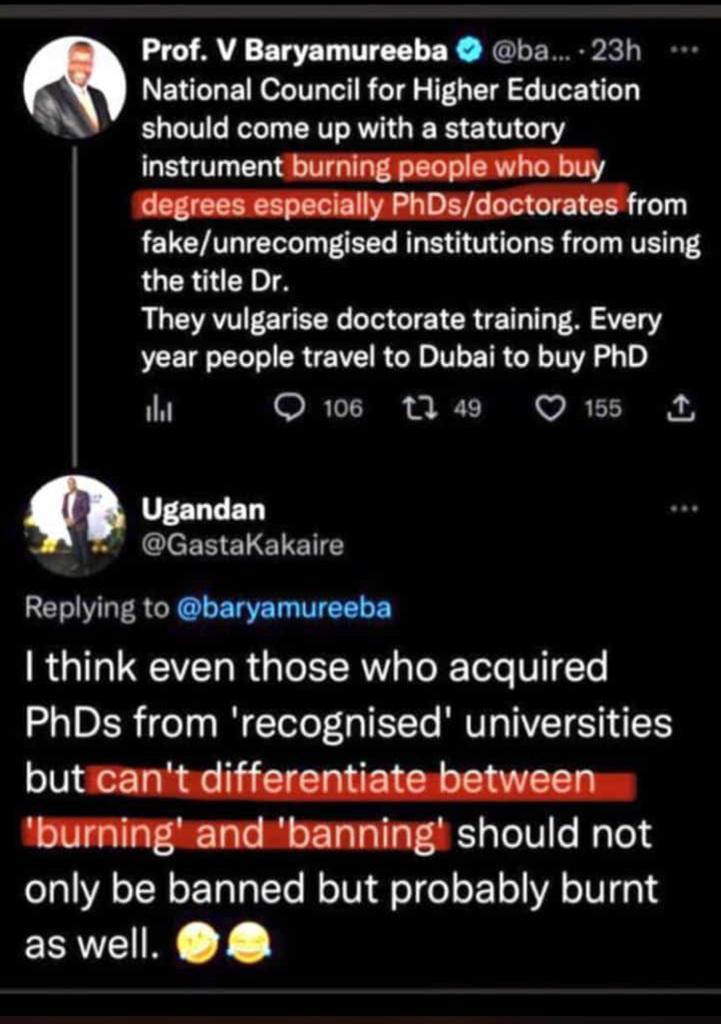
Task: Like Prof. Baryamureeba's tweet
Action: pyautogui.click(x=552, y=407)
